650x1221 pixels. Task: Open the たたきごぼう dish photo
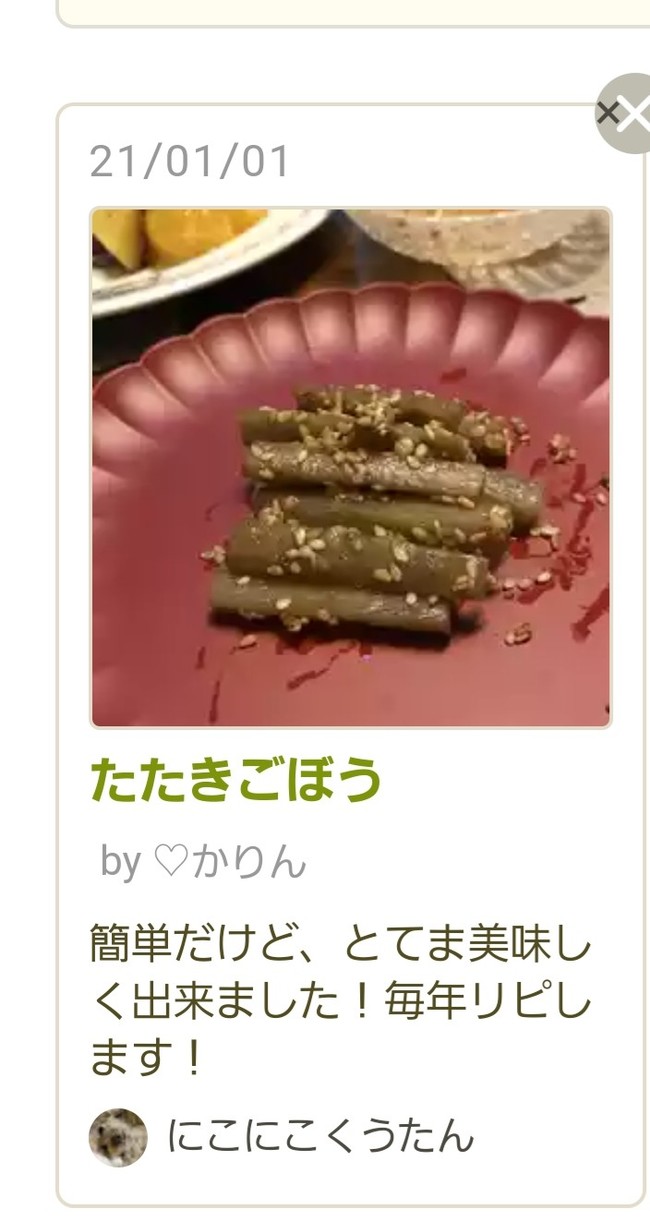click(351, 467)
